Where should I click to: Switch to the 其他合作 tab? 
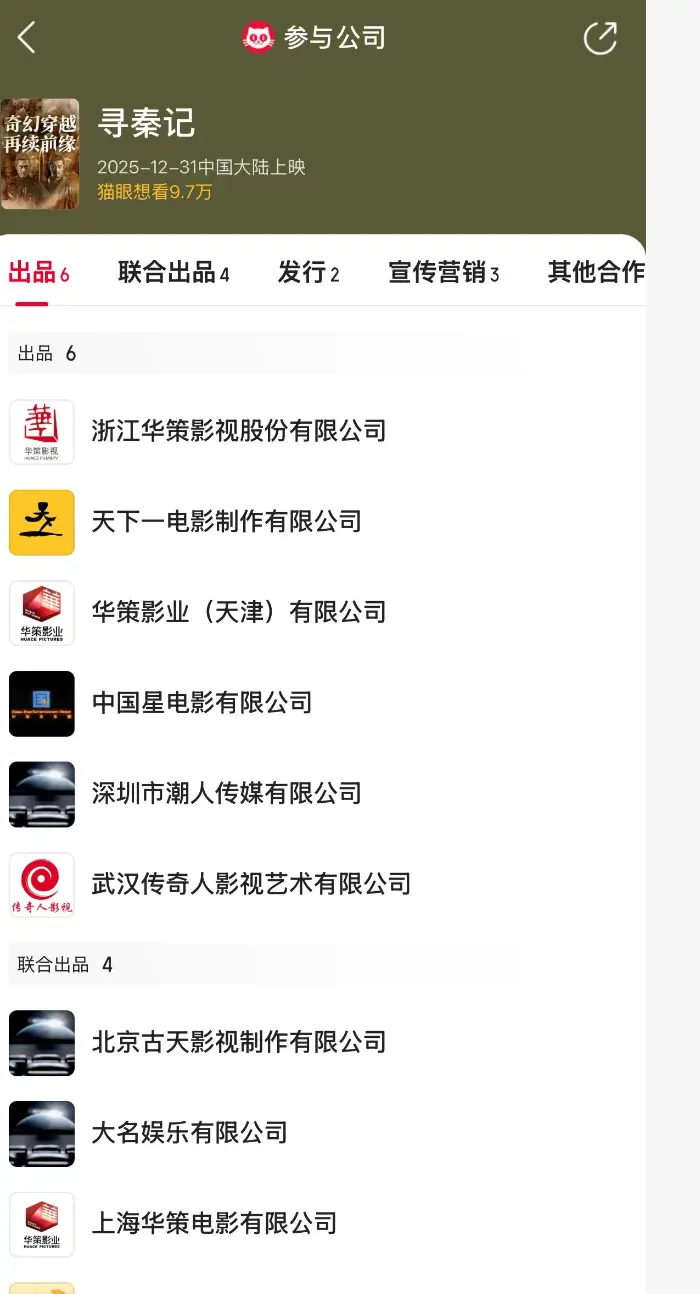[595, 272]
